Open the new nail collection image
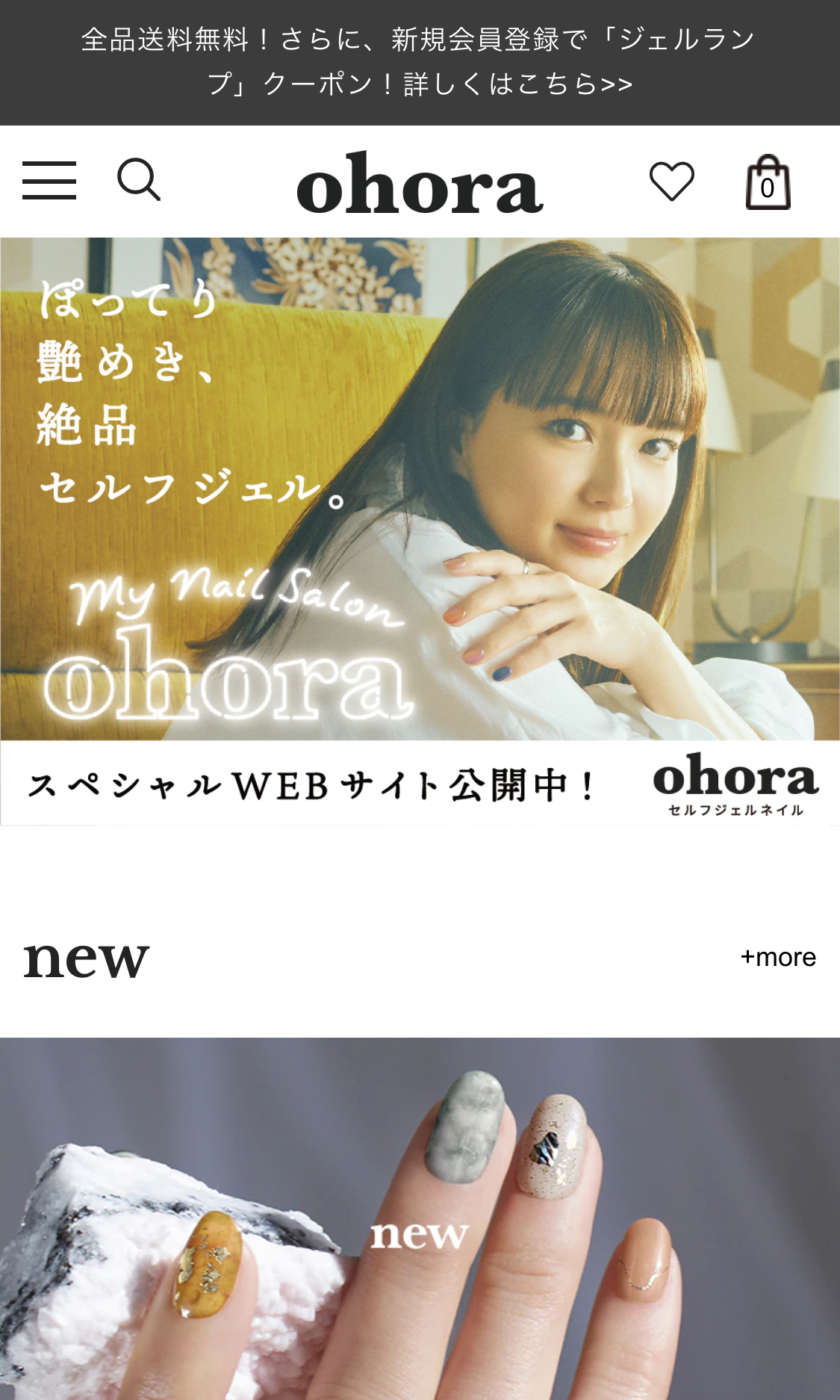Screen dimensions: 840x1400 [420, 1218]
